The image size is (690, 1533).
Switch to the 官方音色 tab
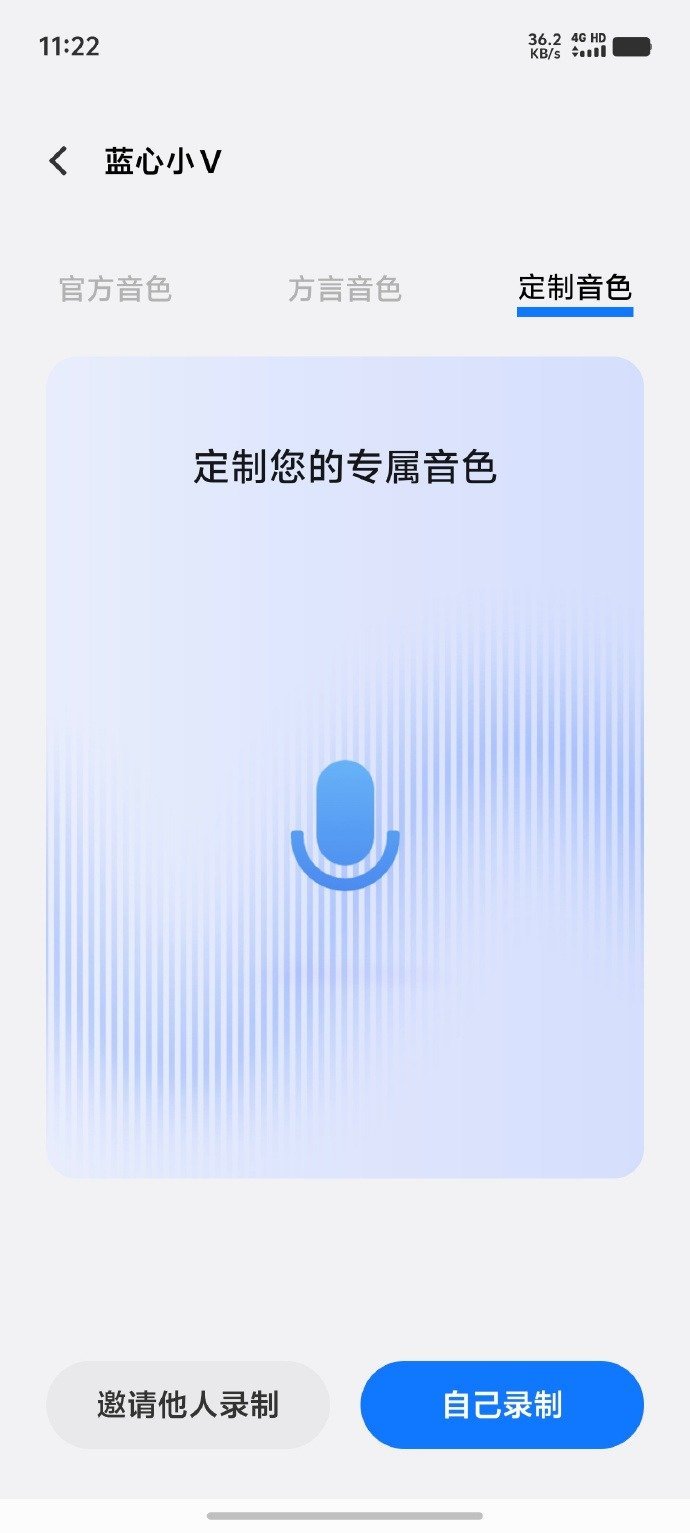click(x=115, y=289)
